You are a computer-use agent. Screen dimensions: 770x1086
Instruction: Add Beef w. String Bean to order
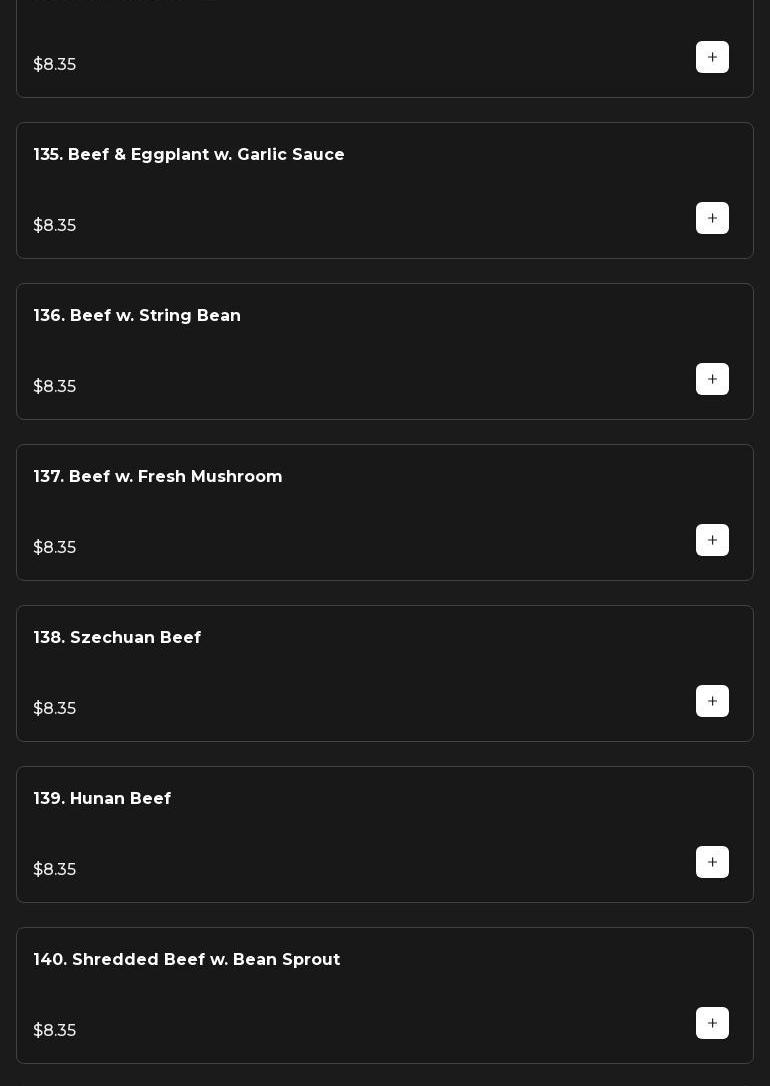point(712,379)
